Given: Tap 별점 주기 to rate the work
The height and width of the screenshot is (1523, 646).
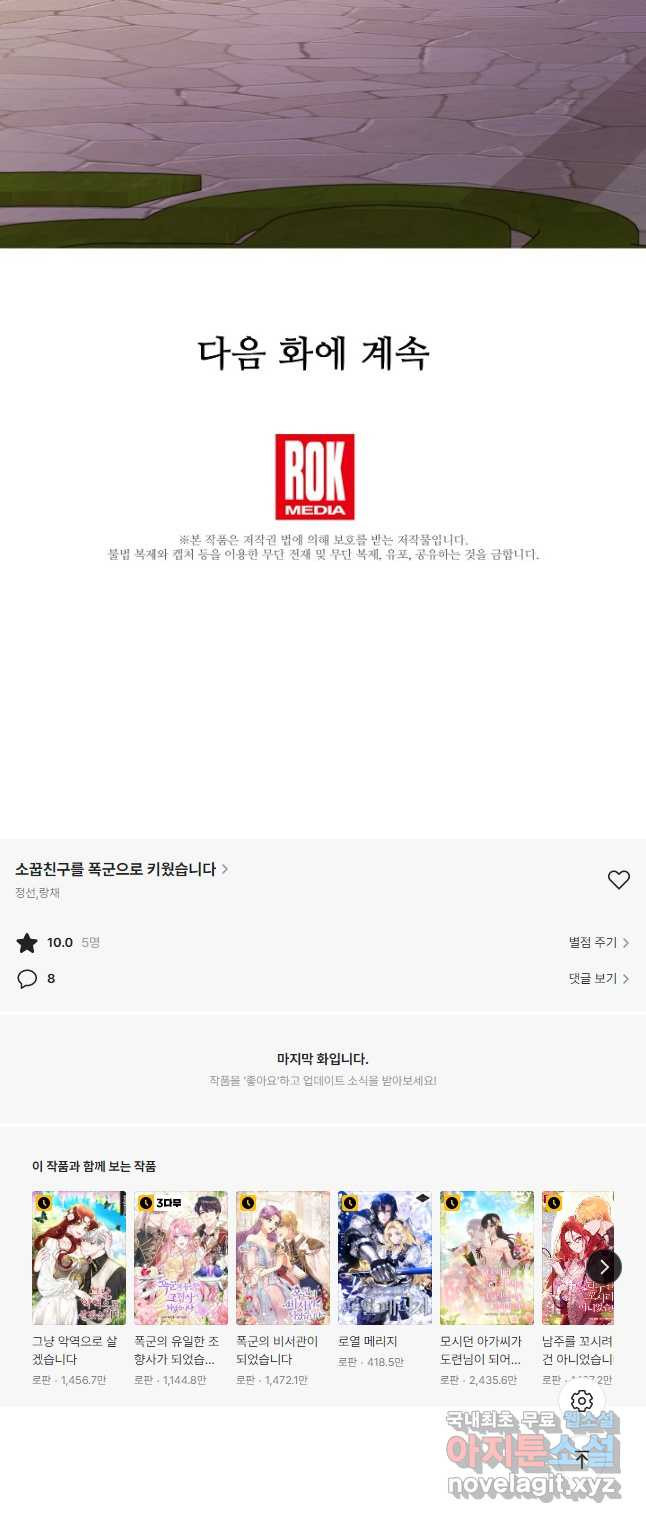Looking at the screenshot, I should tap(598, 943).
